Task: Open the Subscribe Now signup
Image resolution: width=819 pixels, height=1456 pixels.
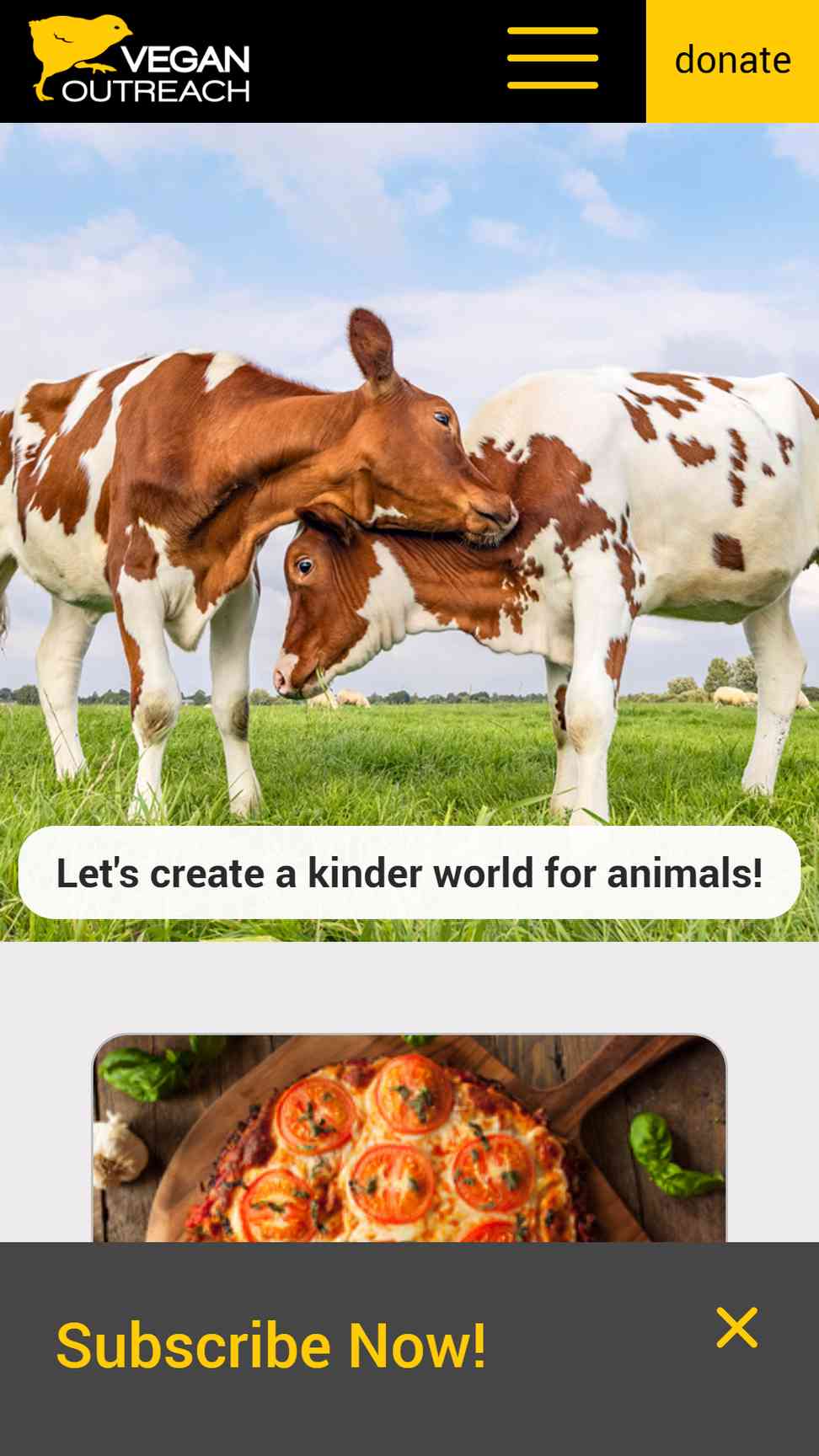Action: [x=271, y=1346]
